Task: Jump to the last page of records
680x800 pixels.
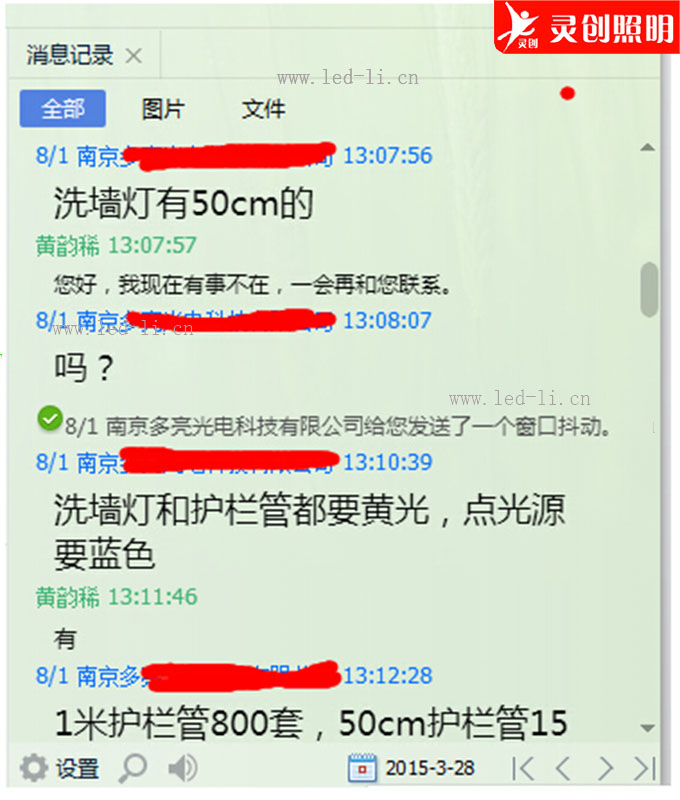Action: [x=645, y=768]
